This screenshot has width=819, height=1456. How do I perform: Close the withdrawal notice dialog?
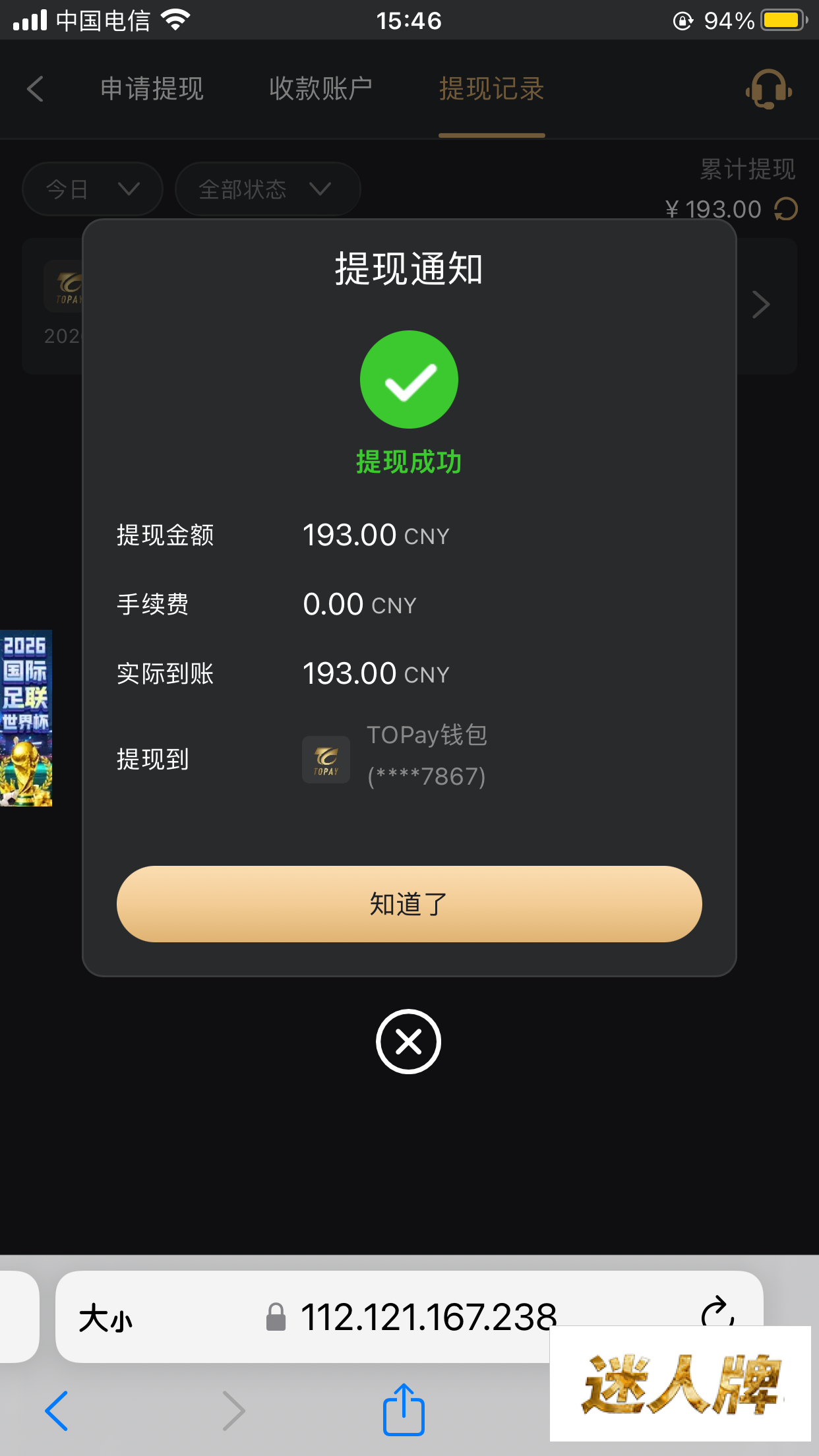[x=409, y=1042]
